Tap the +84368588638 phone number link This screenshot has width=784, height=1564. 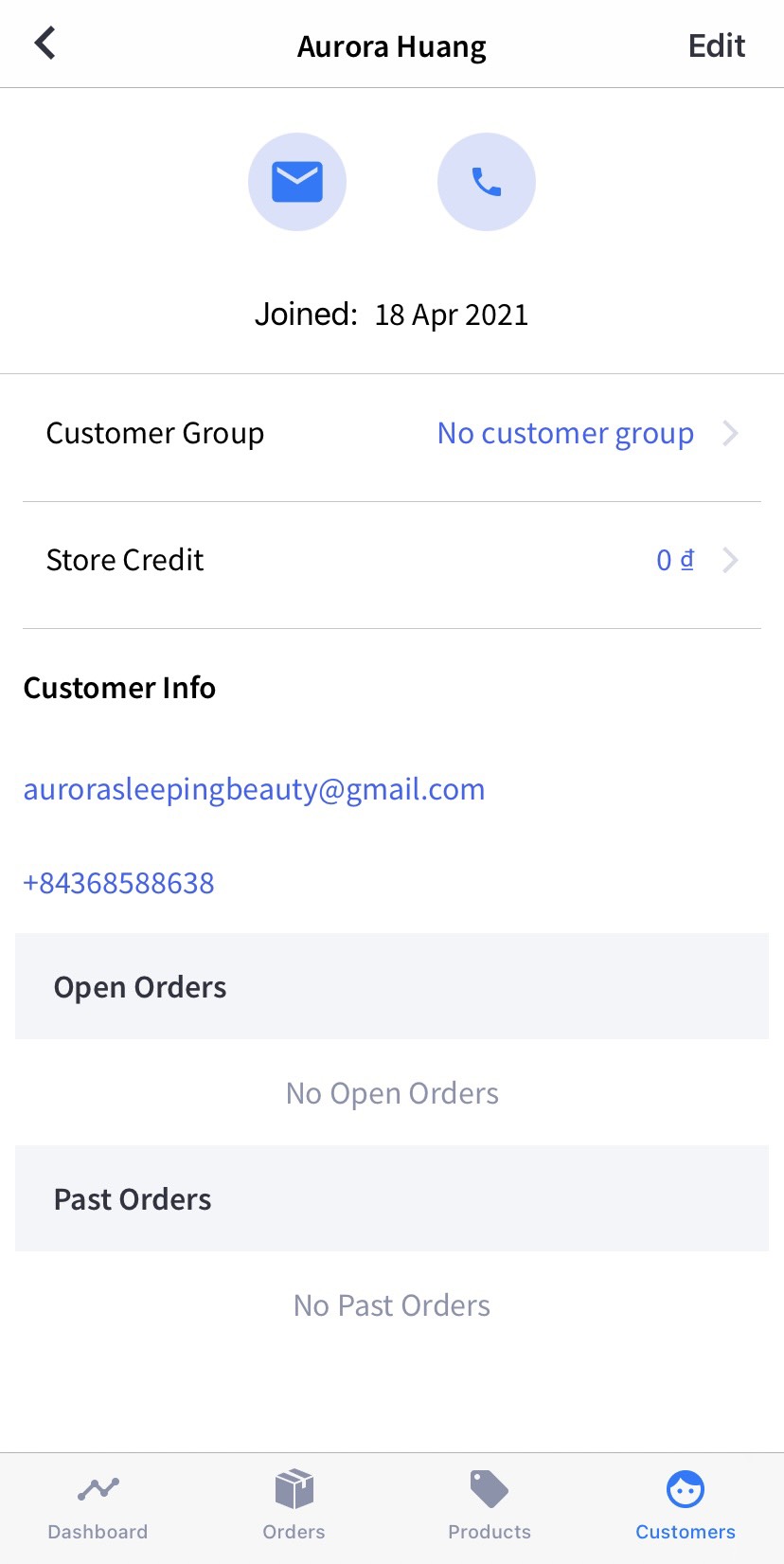(x=119, y=883)
